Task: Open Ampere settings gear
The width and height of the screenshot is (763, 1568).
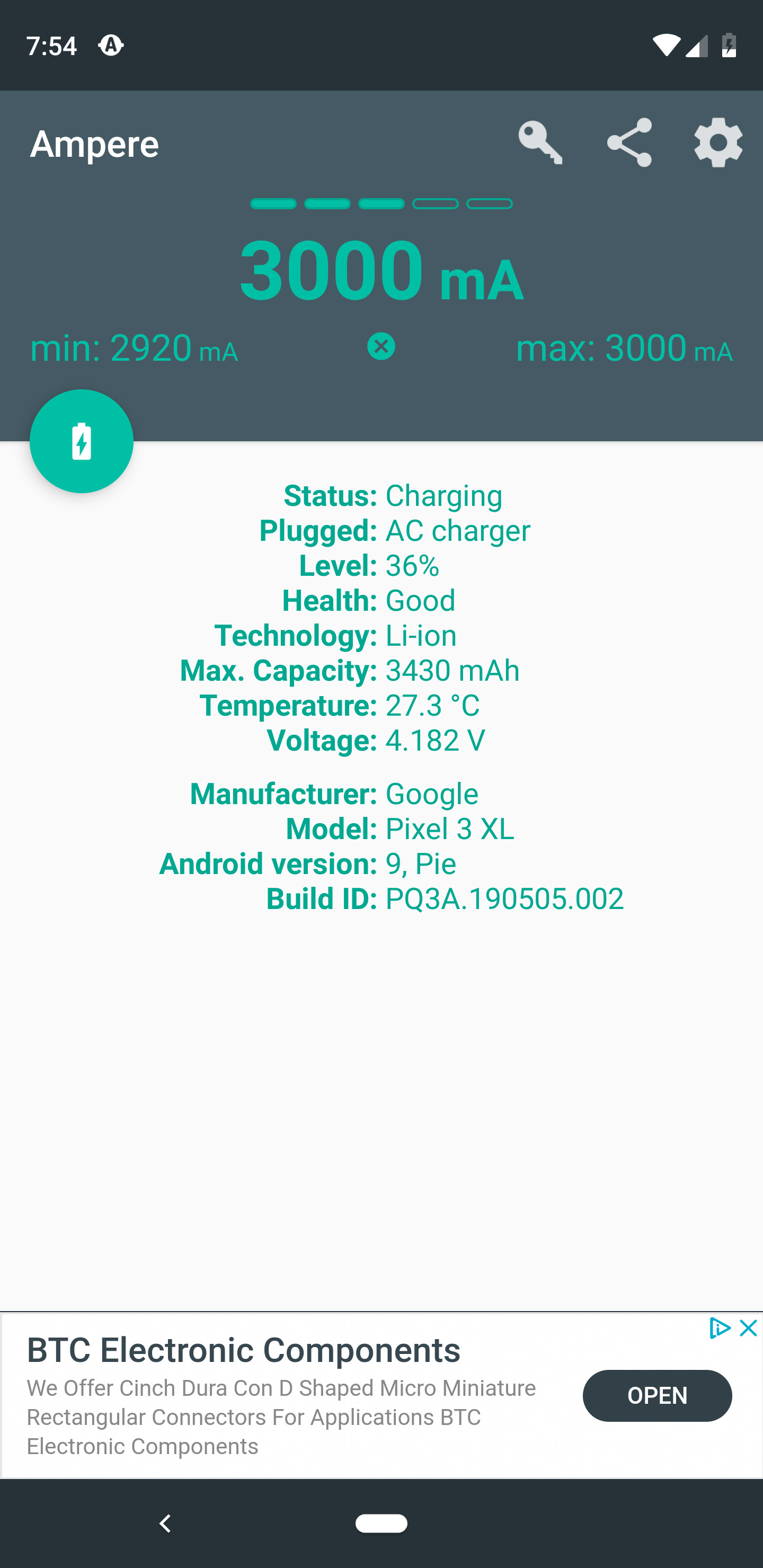Action: tap(718, 143)
